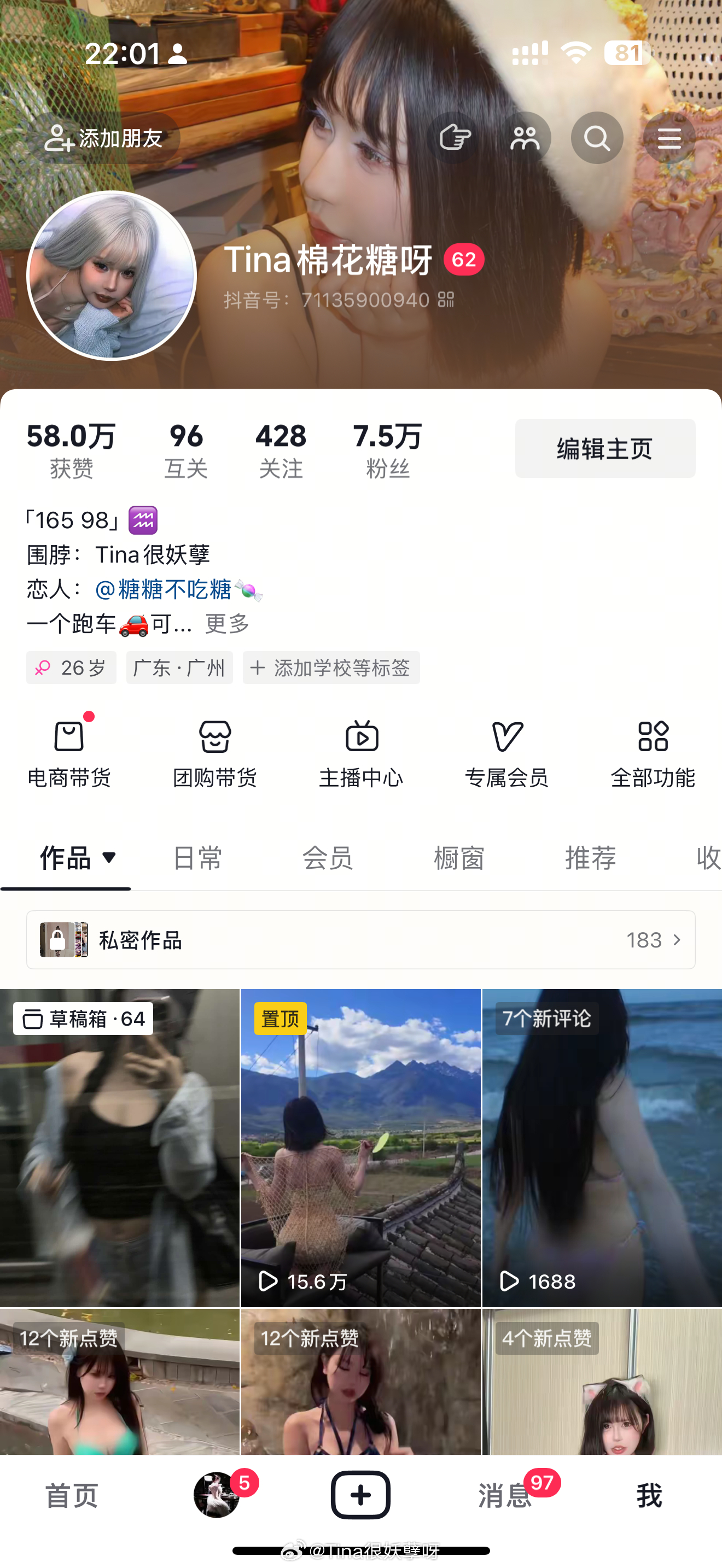This screenshot has height=1568, width=722.
Task: Expand the bio with 更多
Action: [x=227, y=624]
